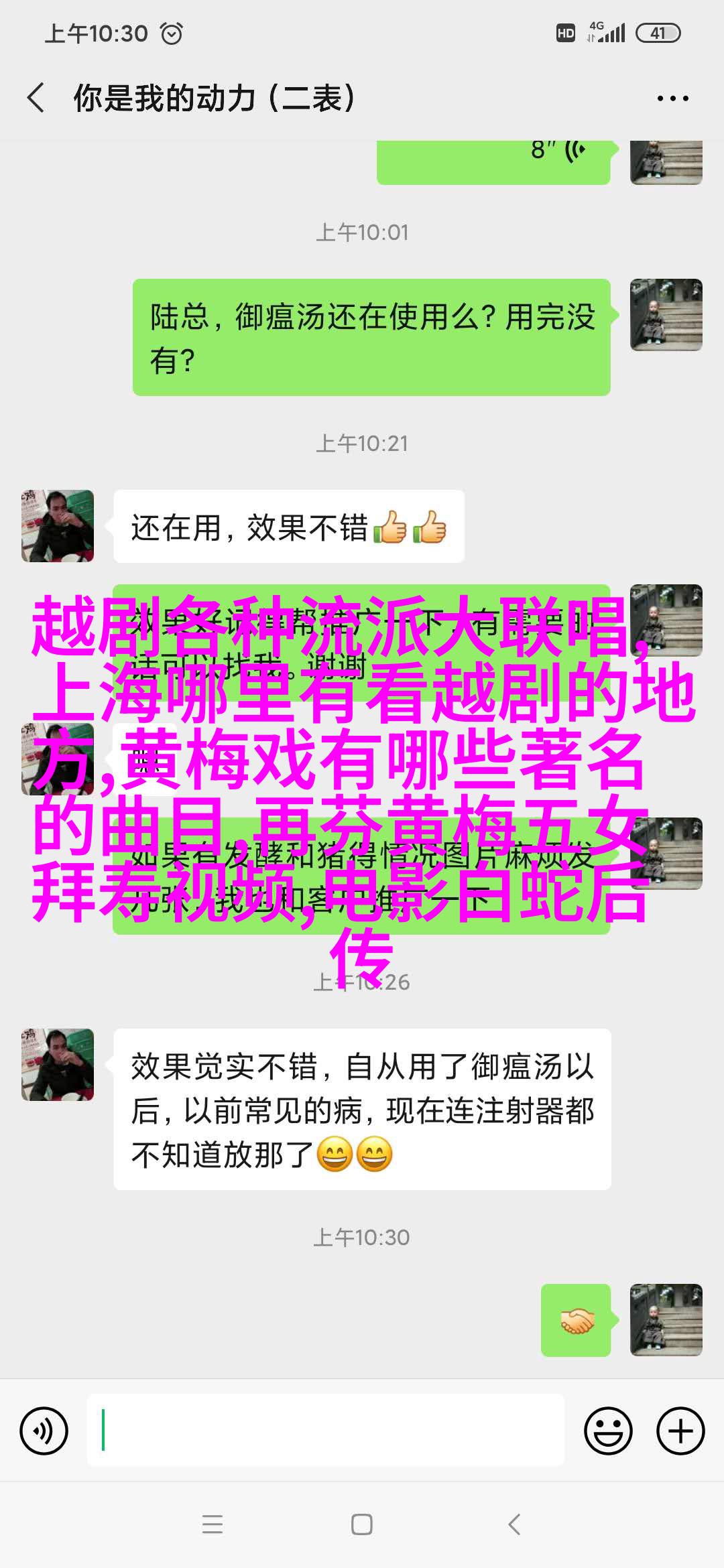Go back from this chat
This screenshot has height=1568, width=724.
coord(36,98)
